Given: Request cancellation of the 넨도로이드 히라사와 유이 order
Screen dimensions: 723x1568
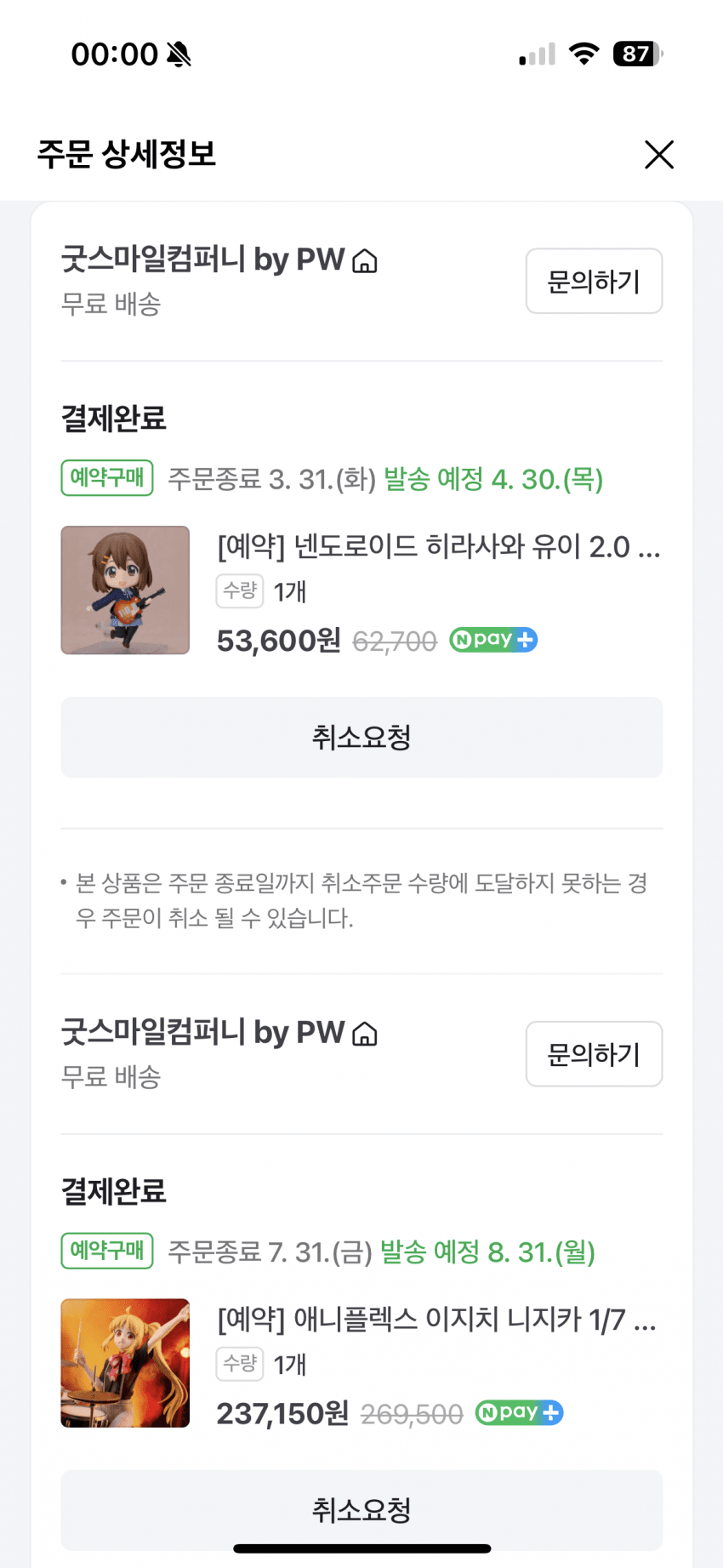Looking at the screenshot, I should coord(361,737).
